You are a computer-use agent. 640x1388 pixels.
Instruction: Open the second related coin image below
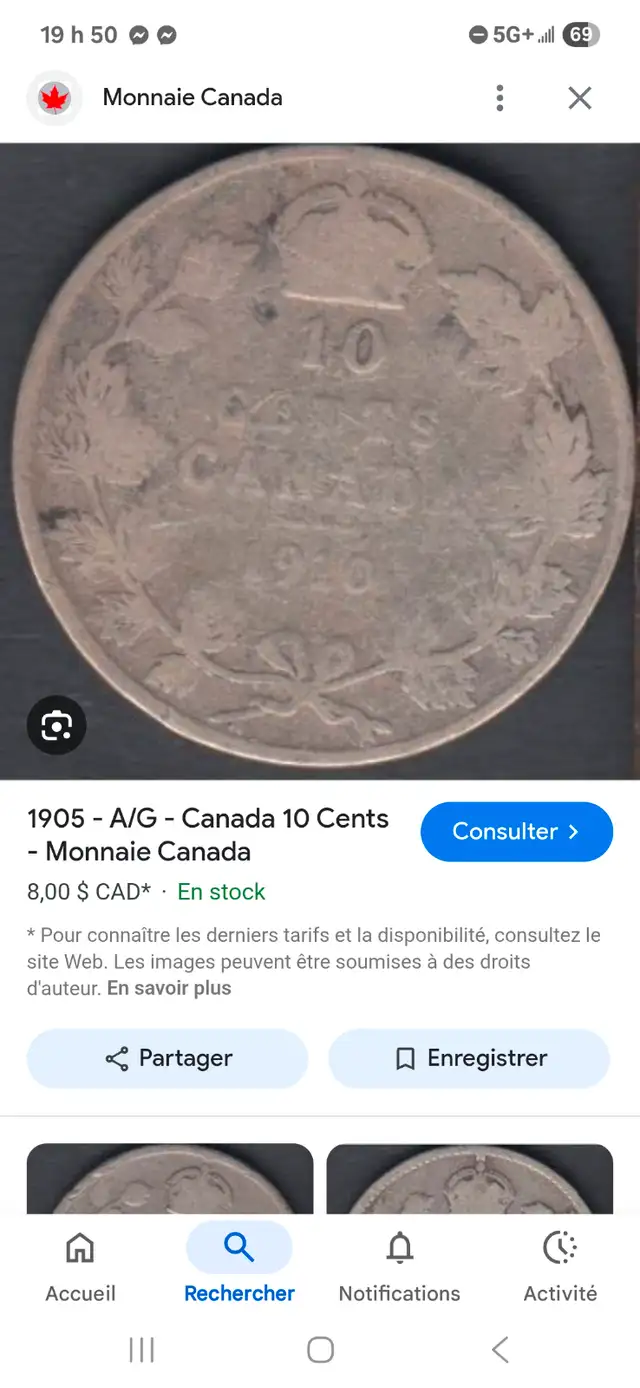470,1179
